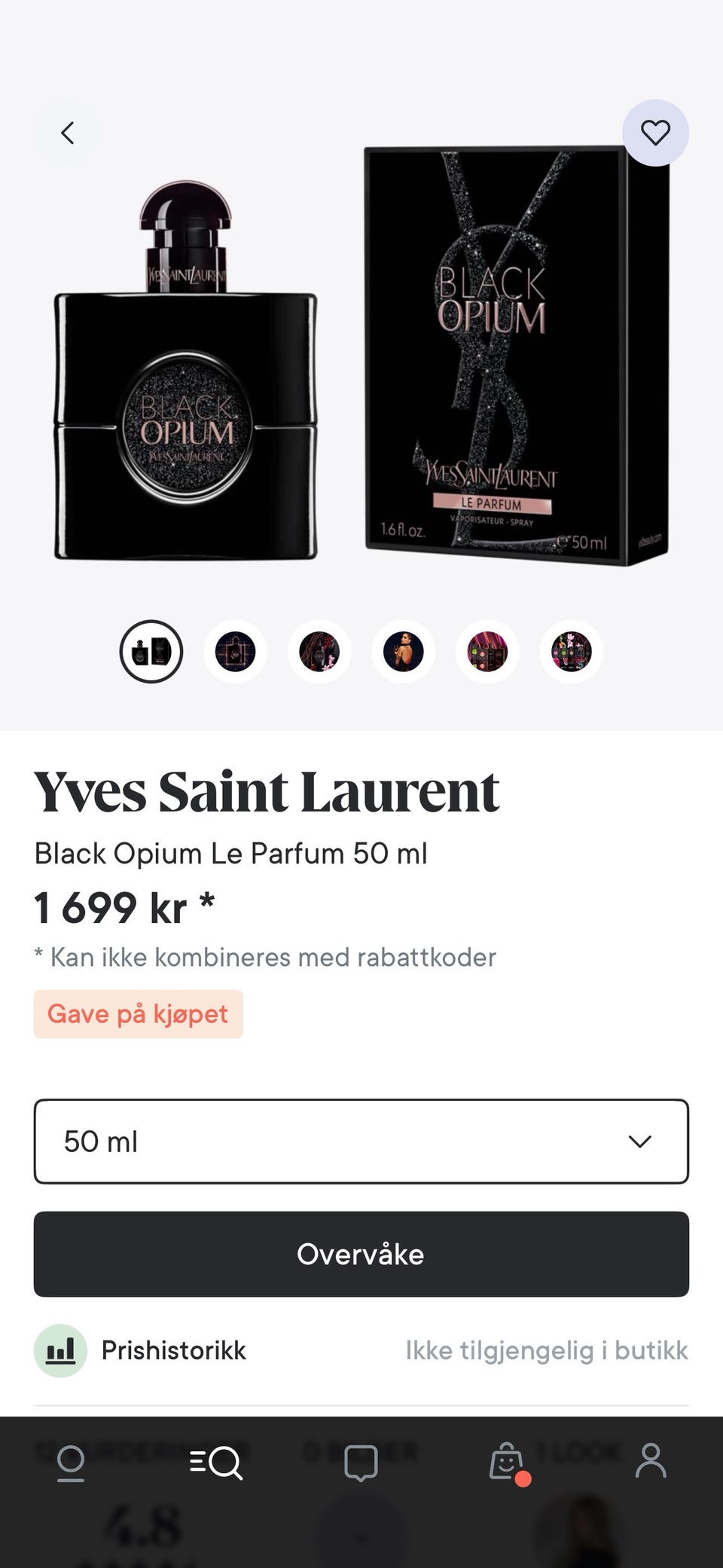Go back using the arrow icon
Screen dimensions: 723x1568
coord(68,133)
